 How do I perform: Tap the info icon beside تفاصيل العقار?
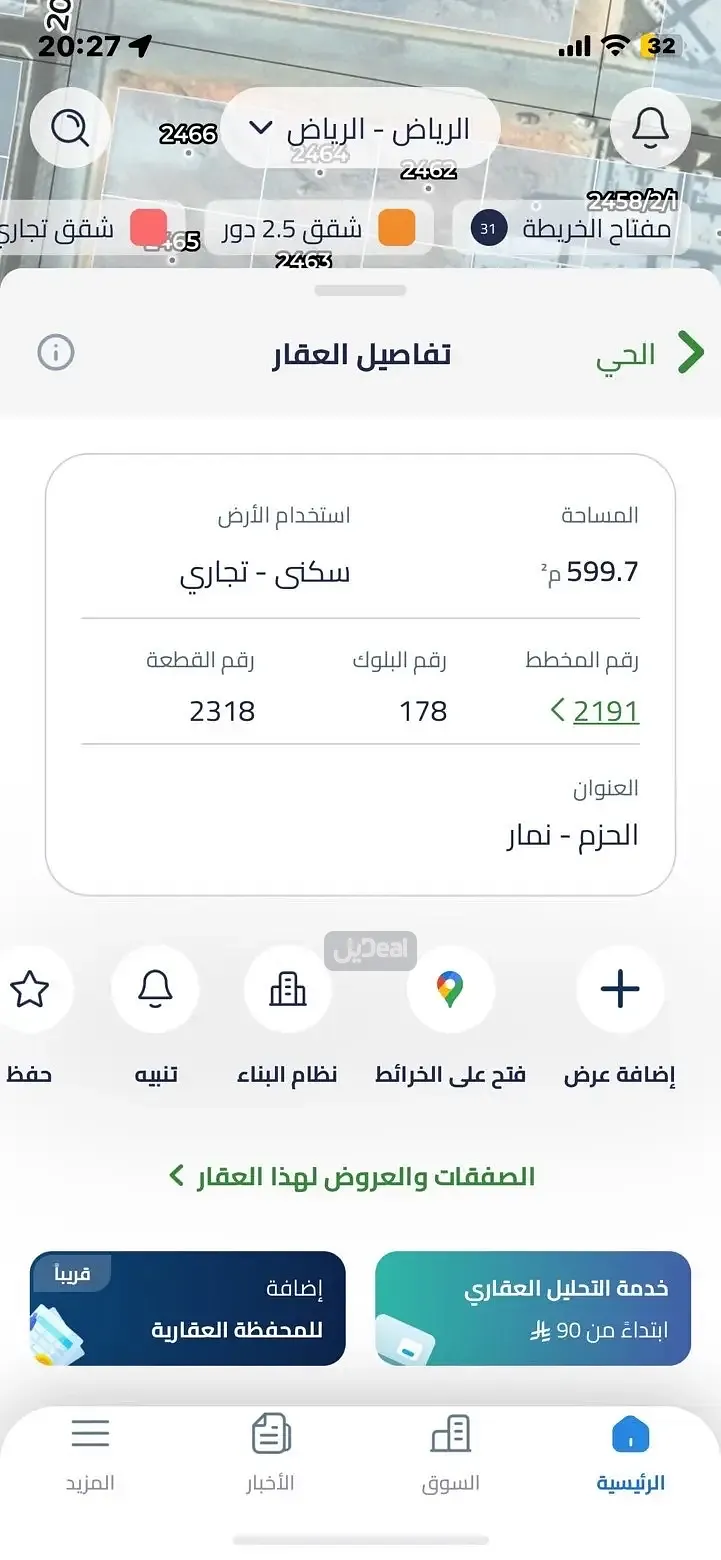(56, 353)
